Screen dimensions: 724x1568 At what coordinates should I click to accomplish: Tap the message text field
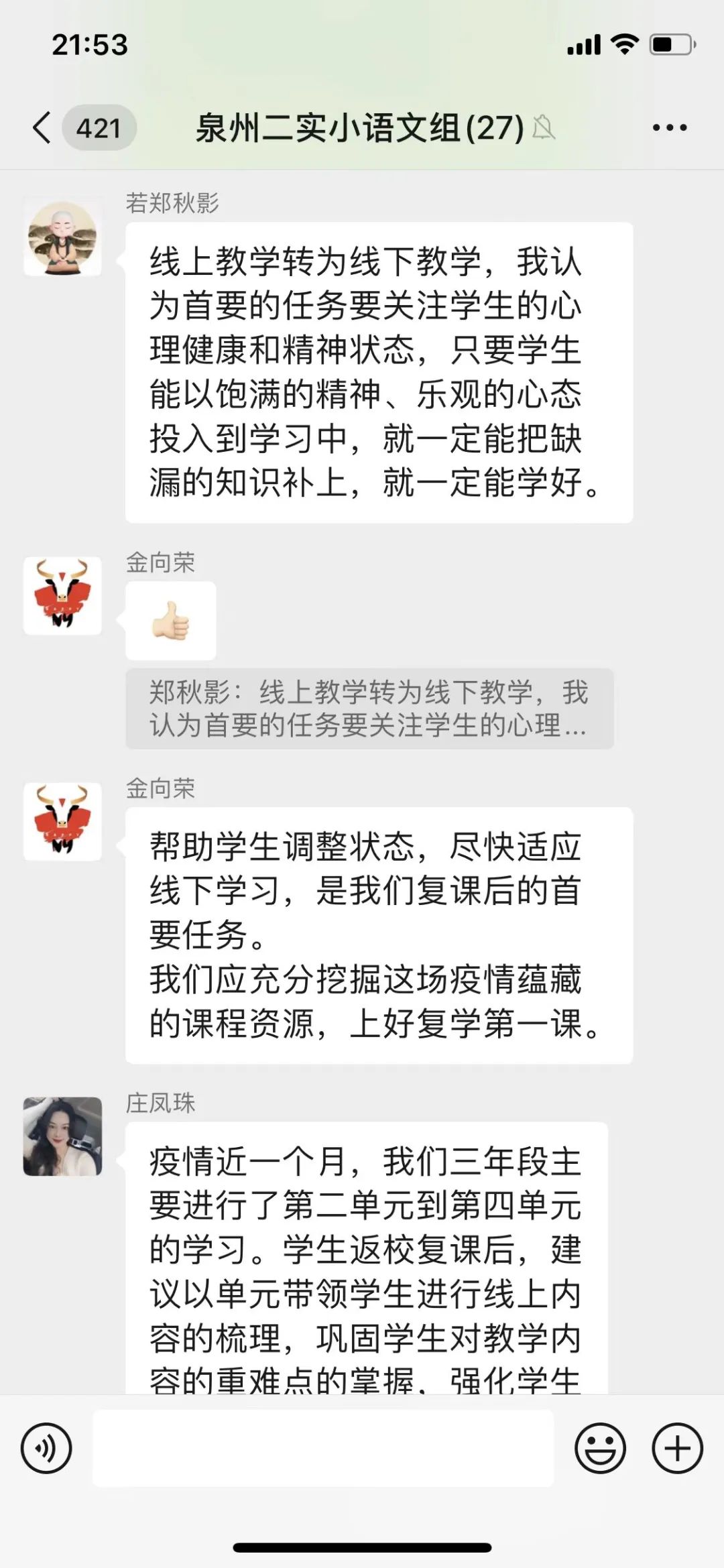coord(323,1448)
